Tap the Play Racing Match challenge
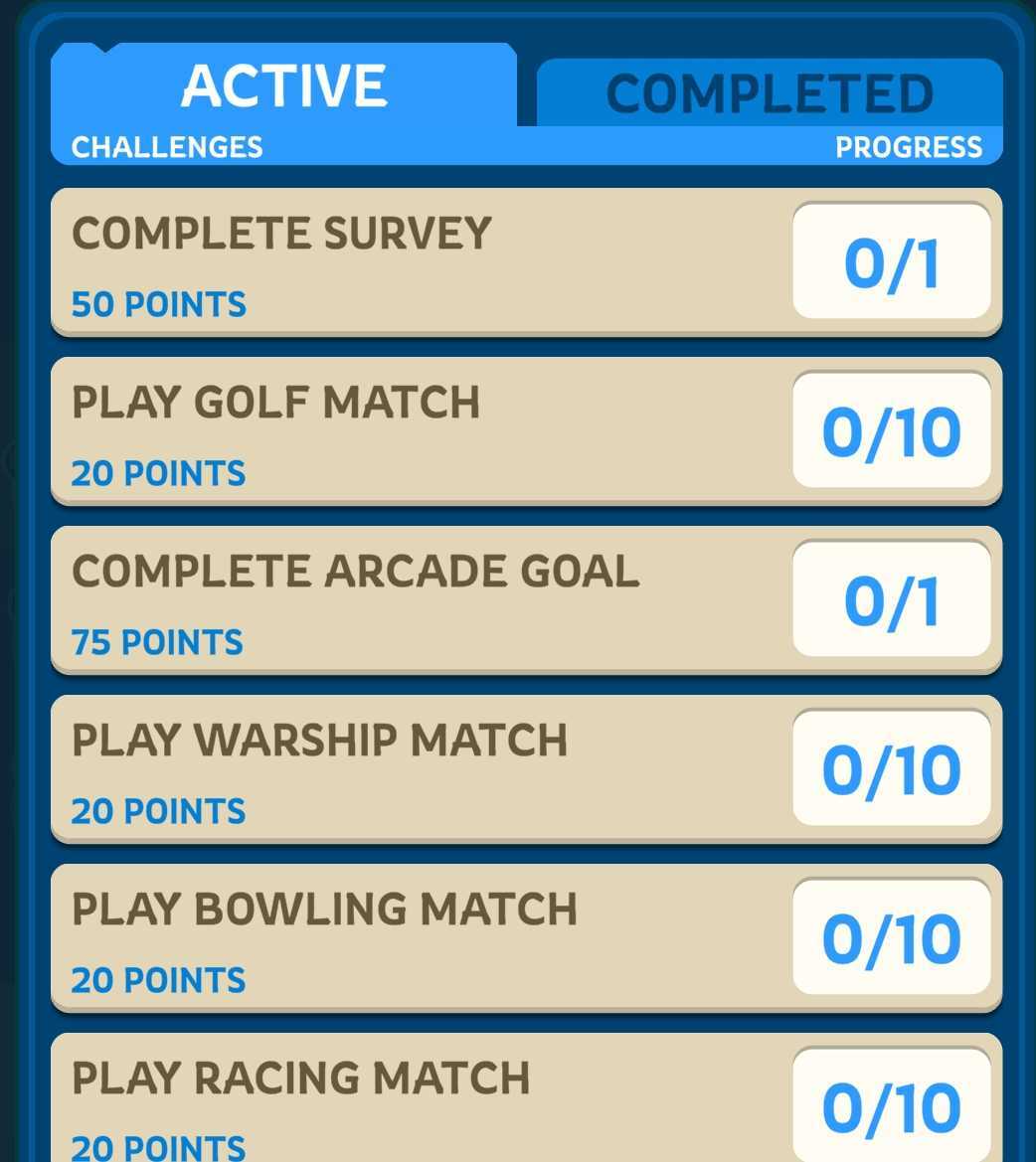Image resolution: width=1036 pixels, height=1162 pixels. point(418,1101)
